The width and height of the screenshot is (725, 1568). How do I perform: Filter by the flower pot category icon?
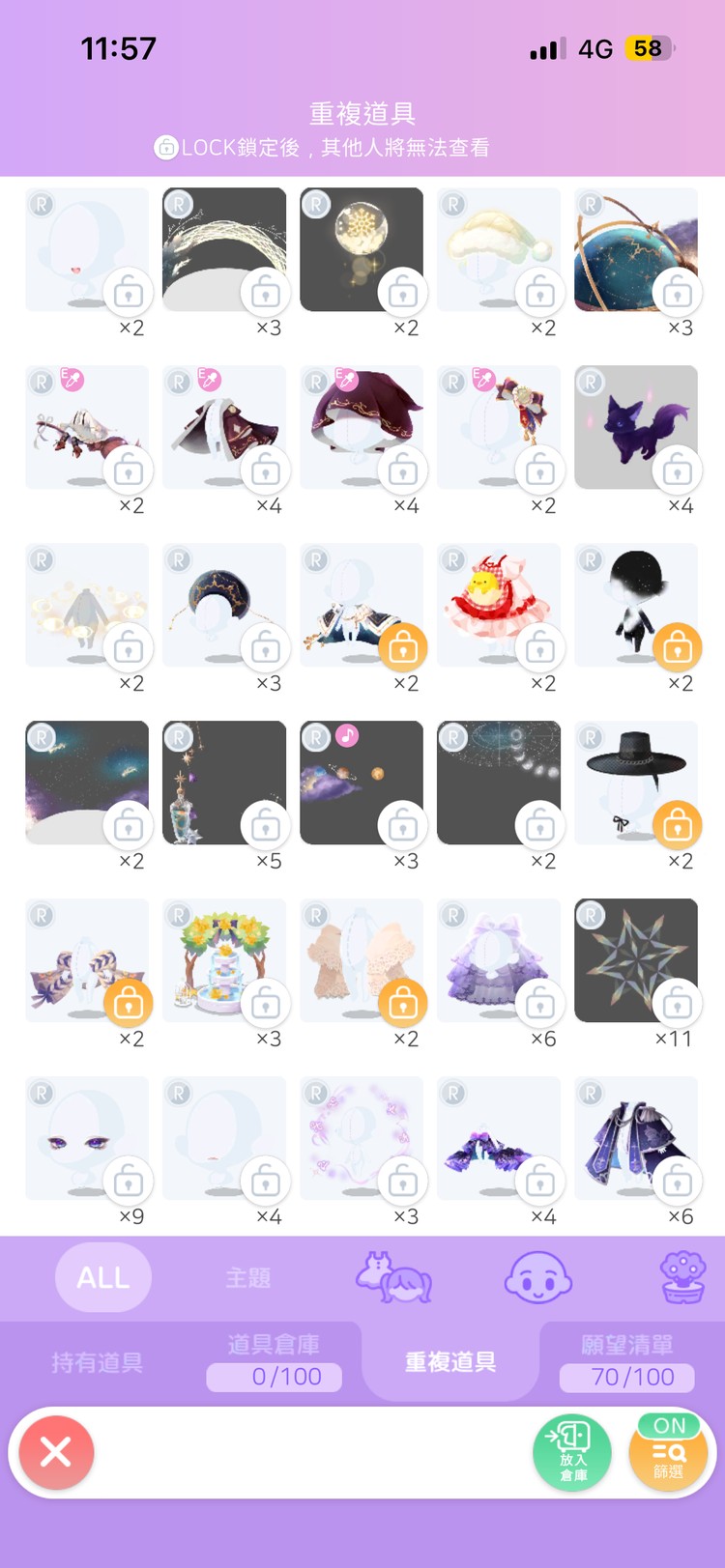(x=682, y=1277)
